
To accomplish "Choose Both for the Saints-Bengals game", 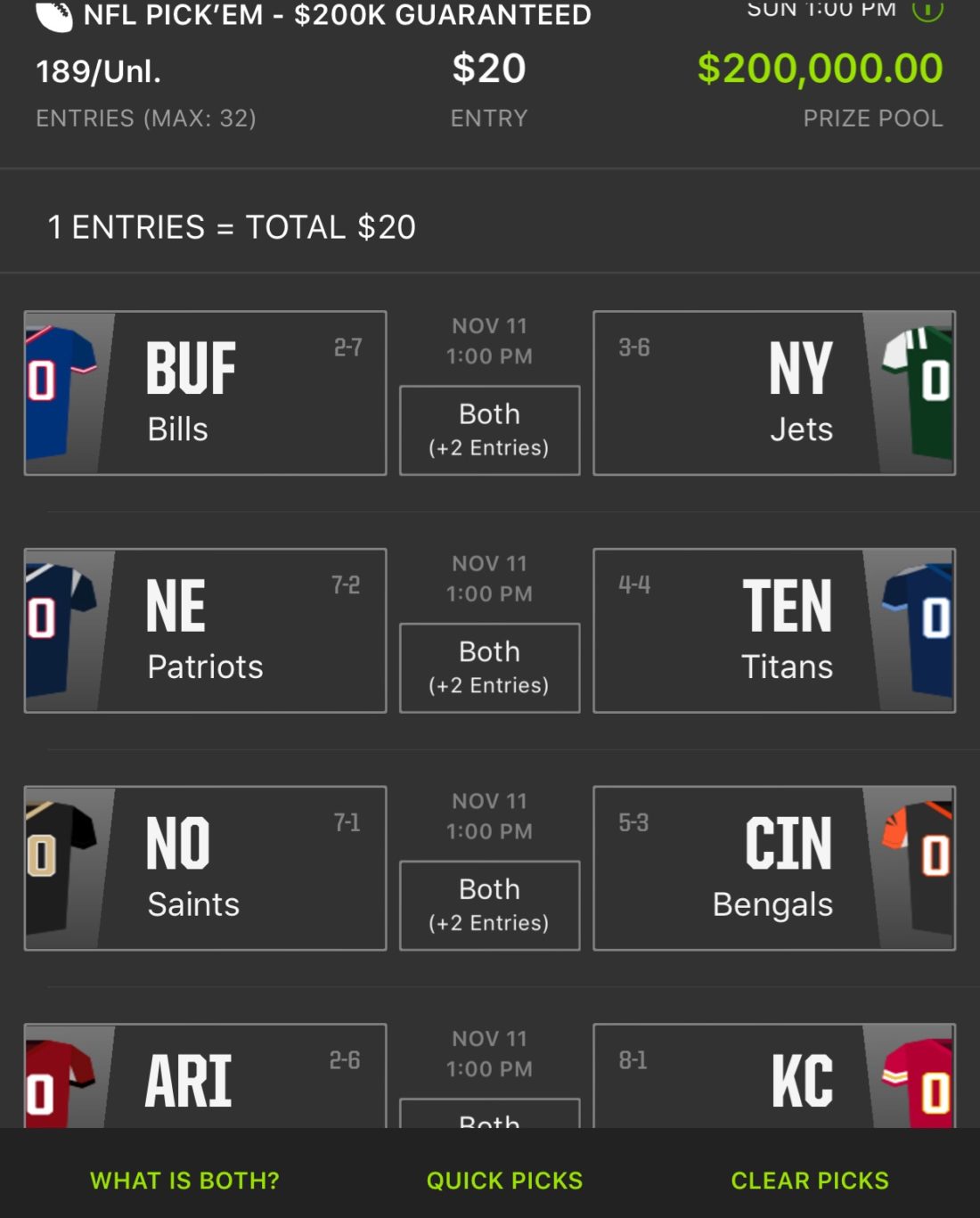I will click(490, 905).
